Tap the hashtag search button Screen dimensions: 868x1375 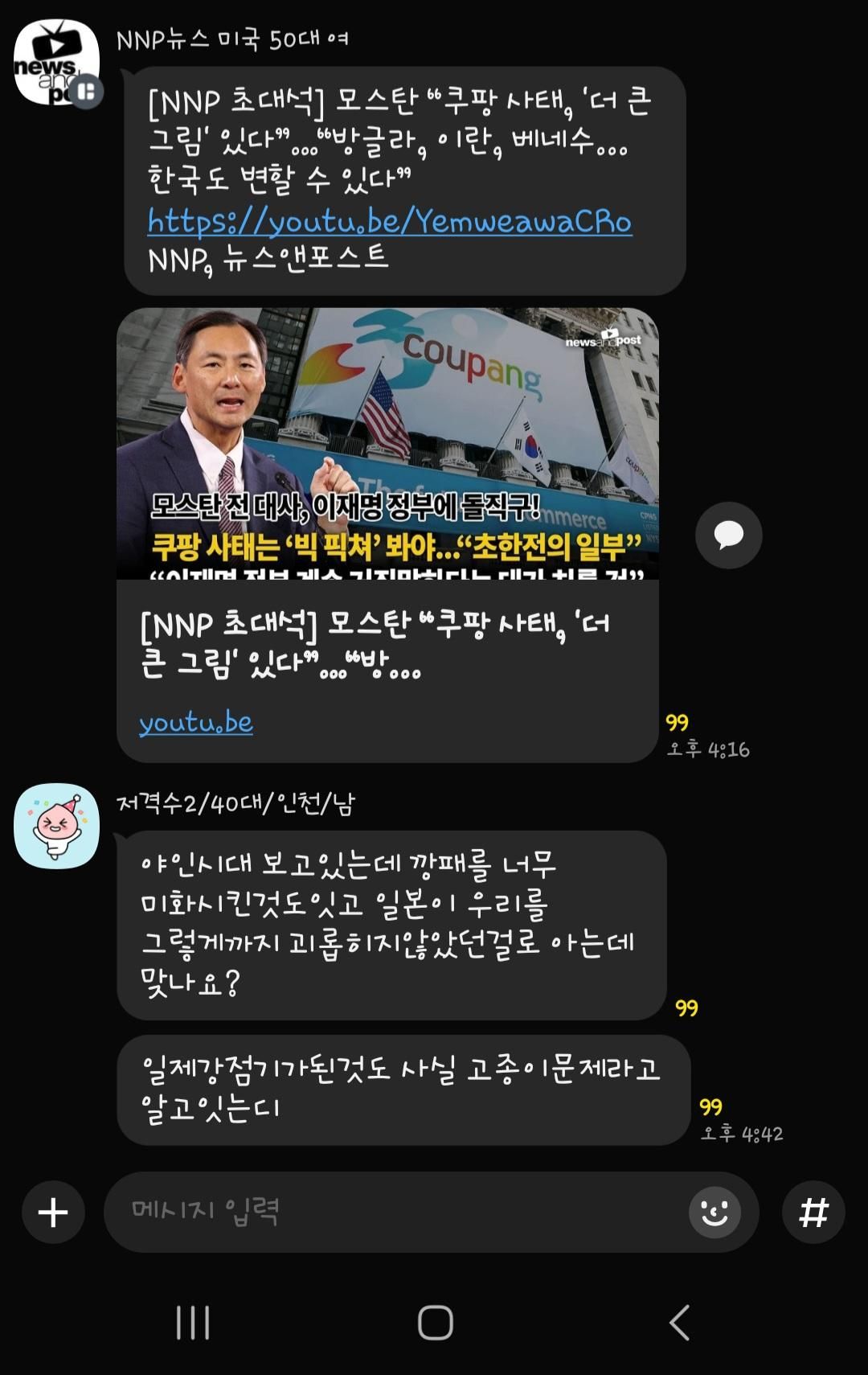813,1212
